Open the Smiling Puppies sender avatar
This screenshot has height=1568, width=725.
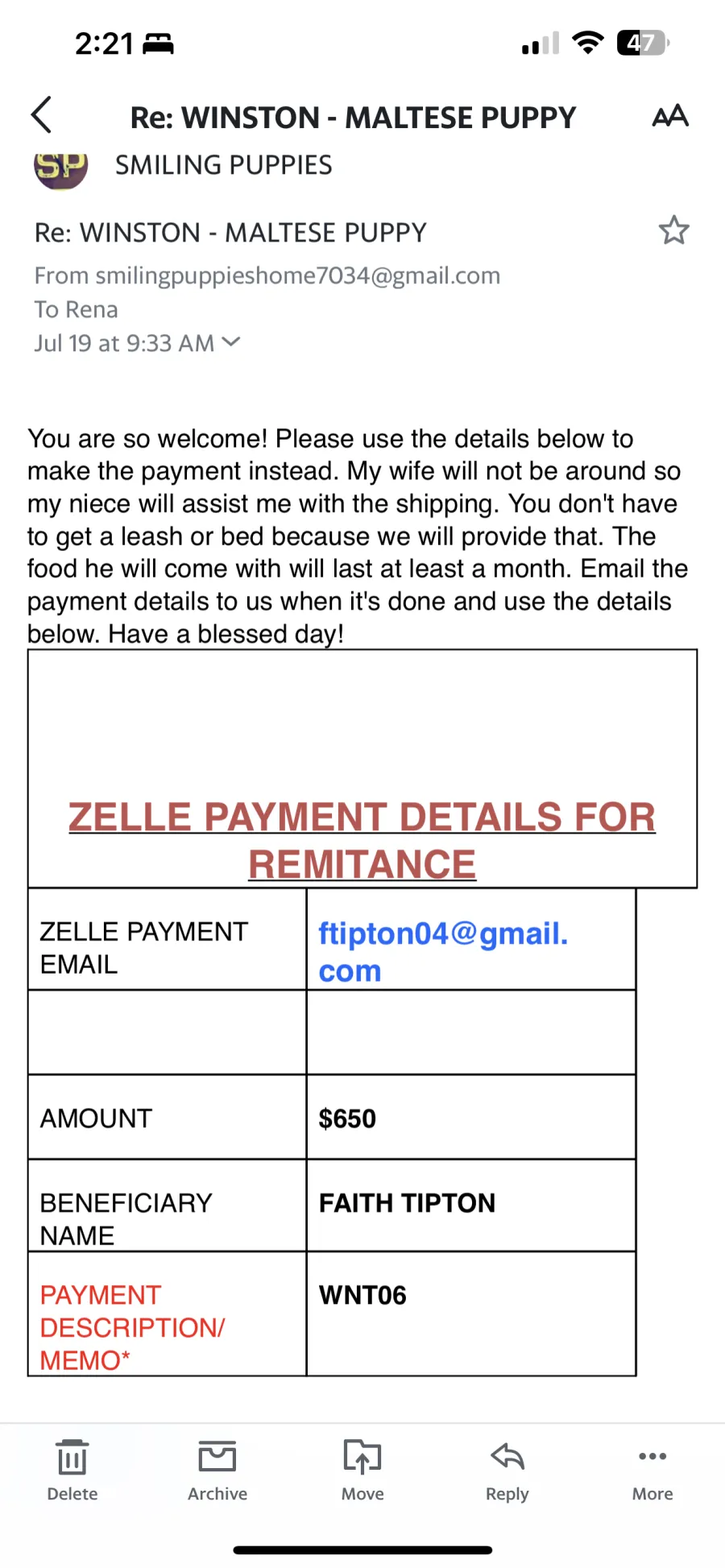click(x=61, y=169)
